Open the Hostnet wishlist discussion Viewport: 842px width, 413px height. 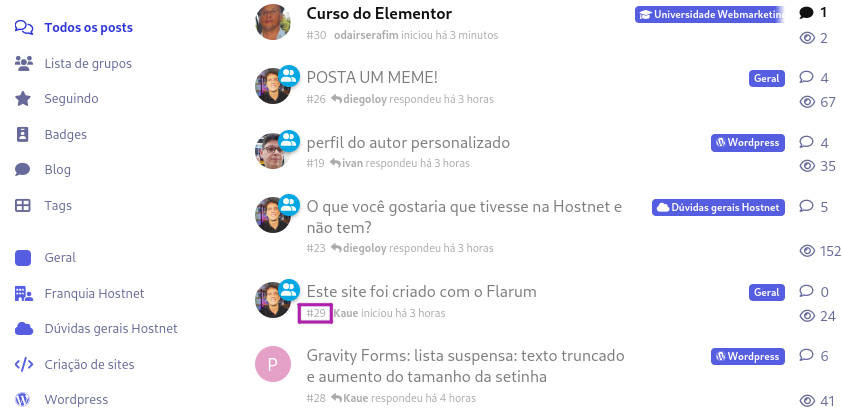464,207
